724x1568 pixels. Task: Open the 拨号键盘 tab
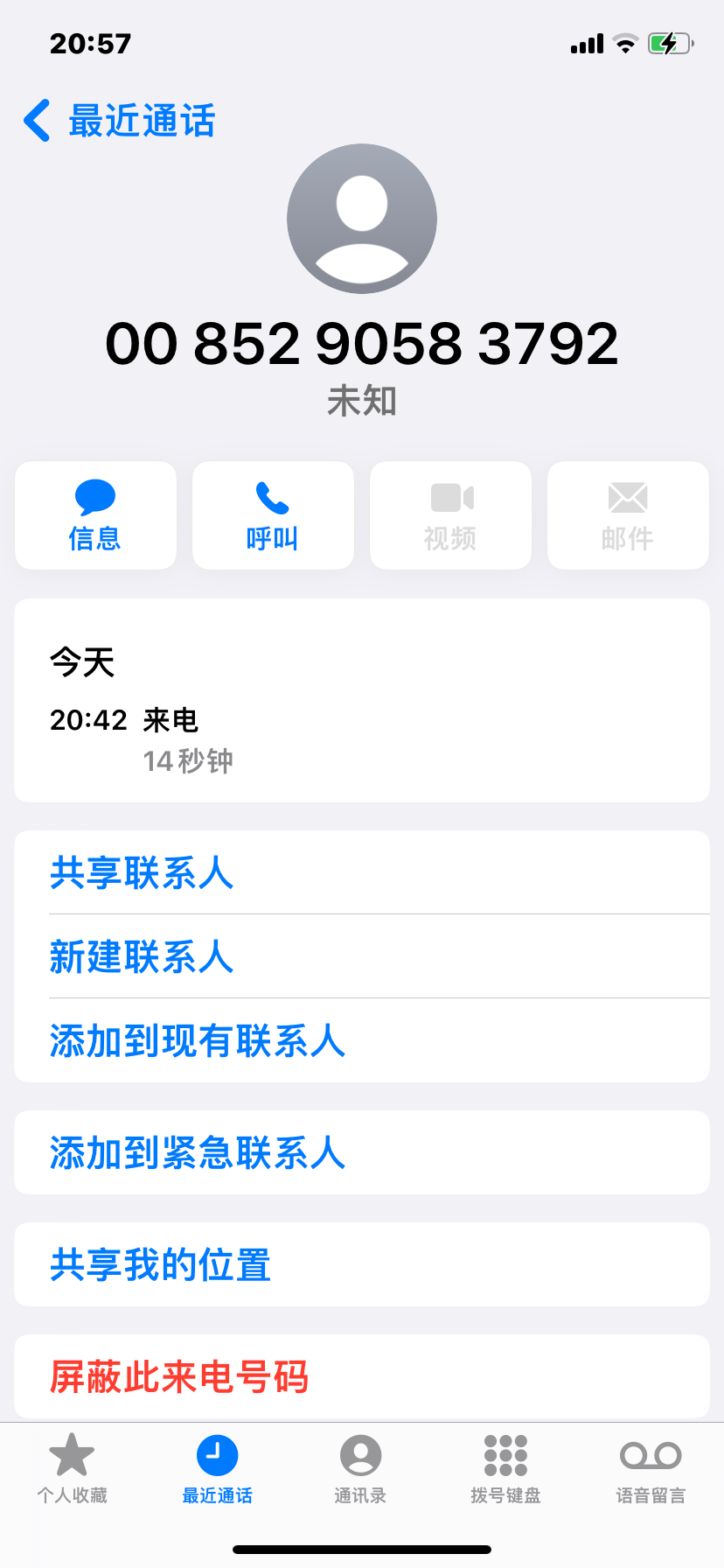click(x=505, y=1469)
